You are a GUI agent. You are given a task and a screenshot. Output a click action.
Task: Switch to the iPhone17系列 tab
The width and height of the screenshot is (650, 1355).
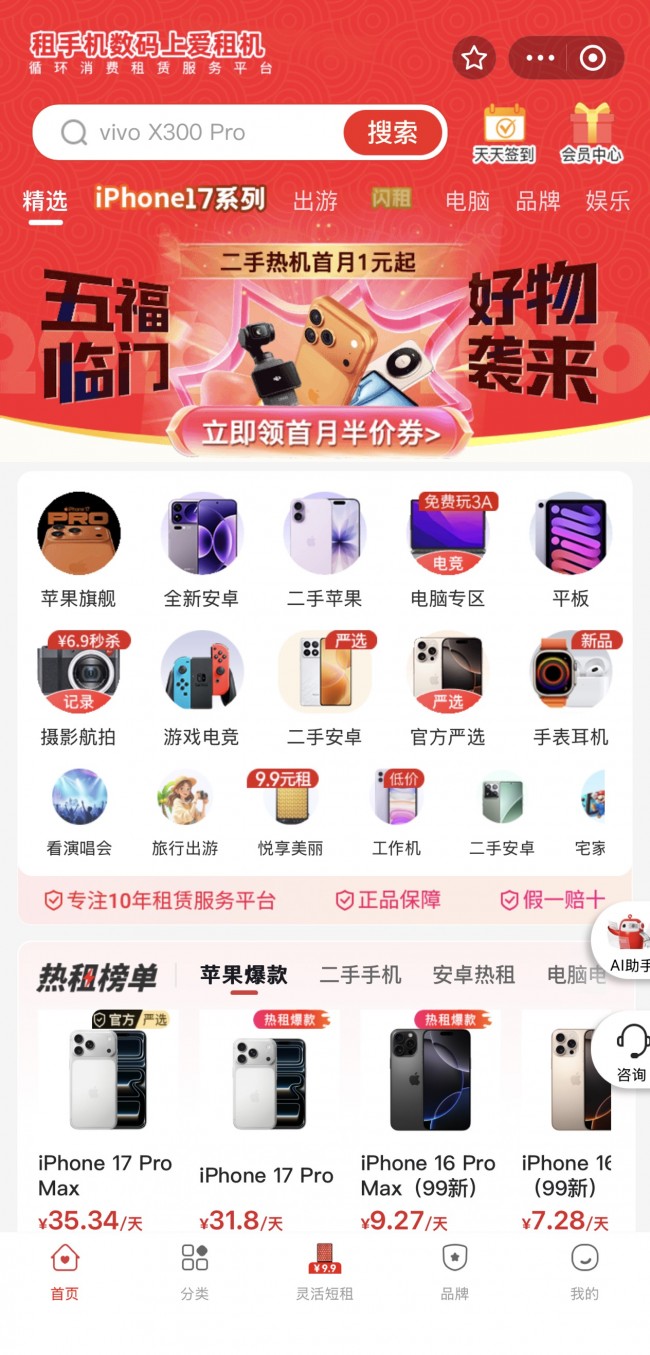pyautogui.click(x=180, y=199)
